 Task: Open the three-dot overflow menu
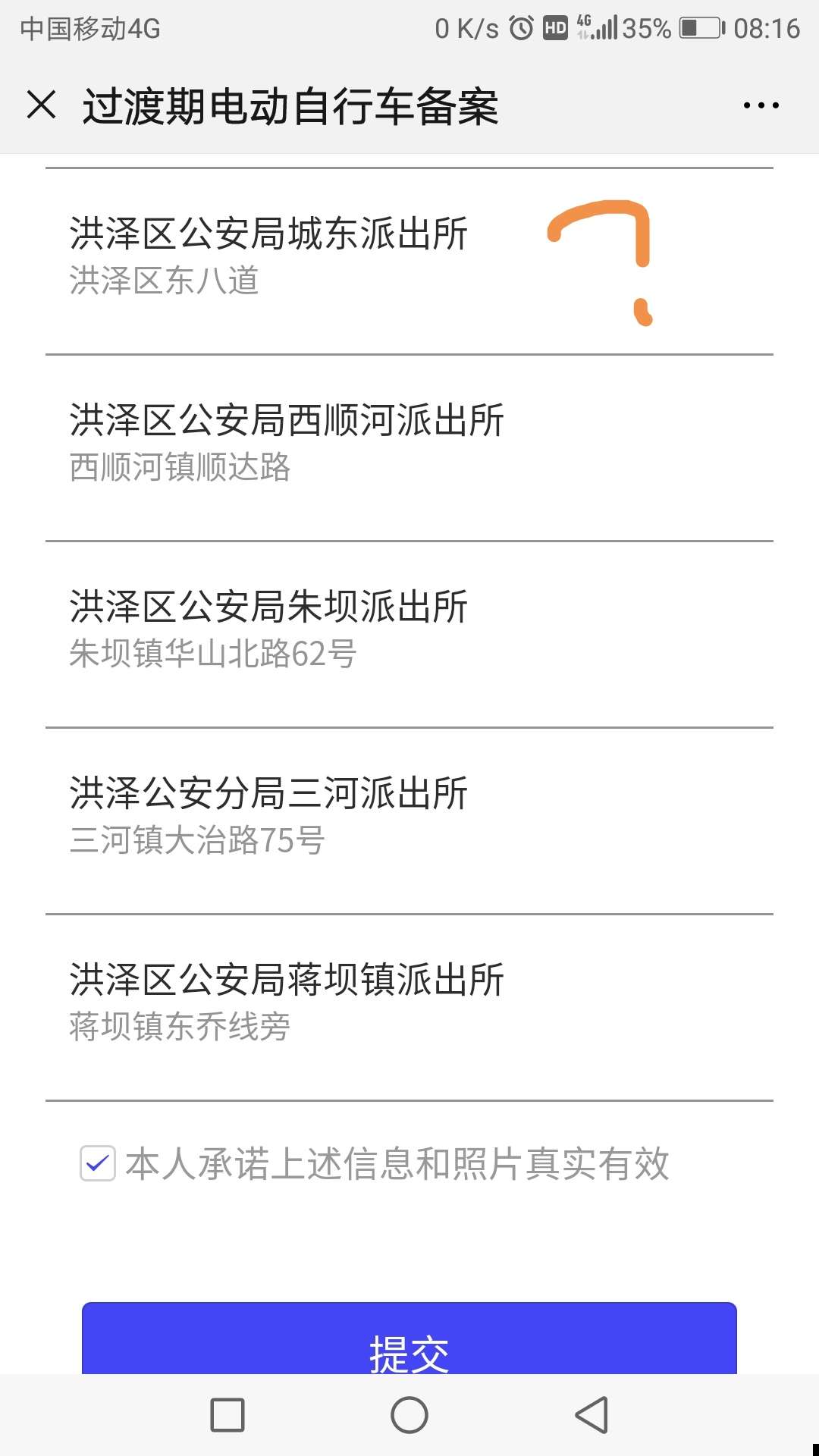(761, 105)
